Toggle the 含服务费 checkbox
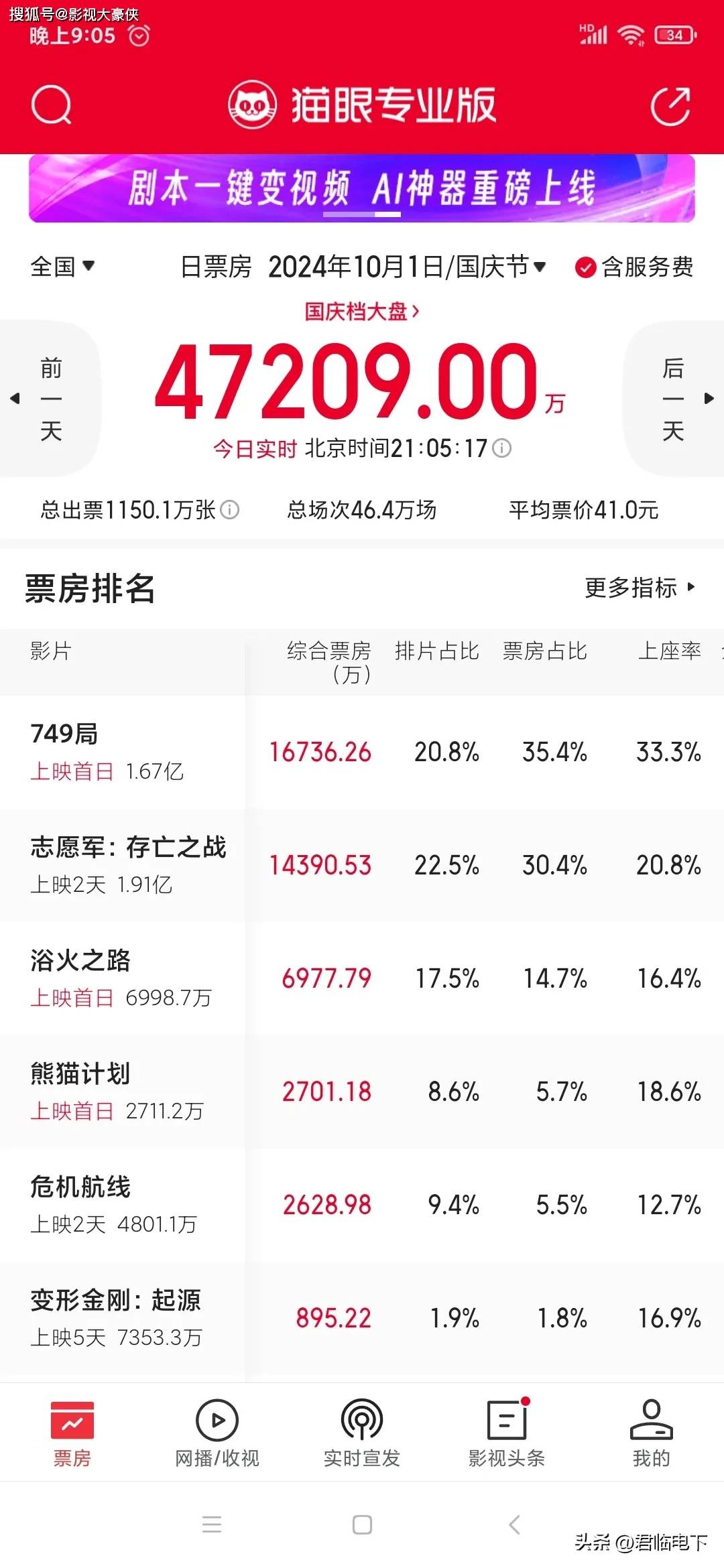 tap(585, 267)
